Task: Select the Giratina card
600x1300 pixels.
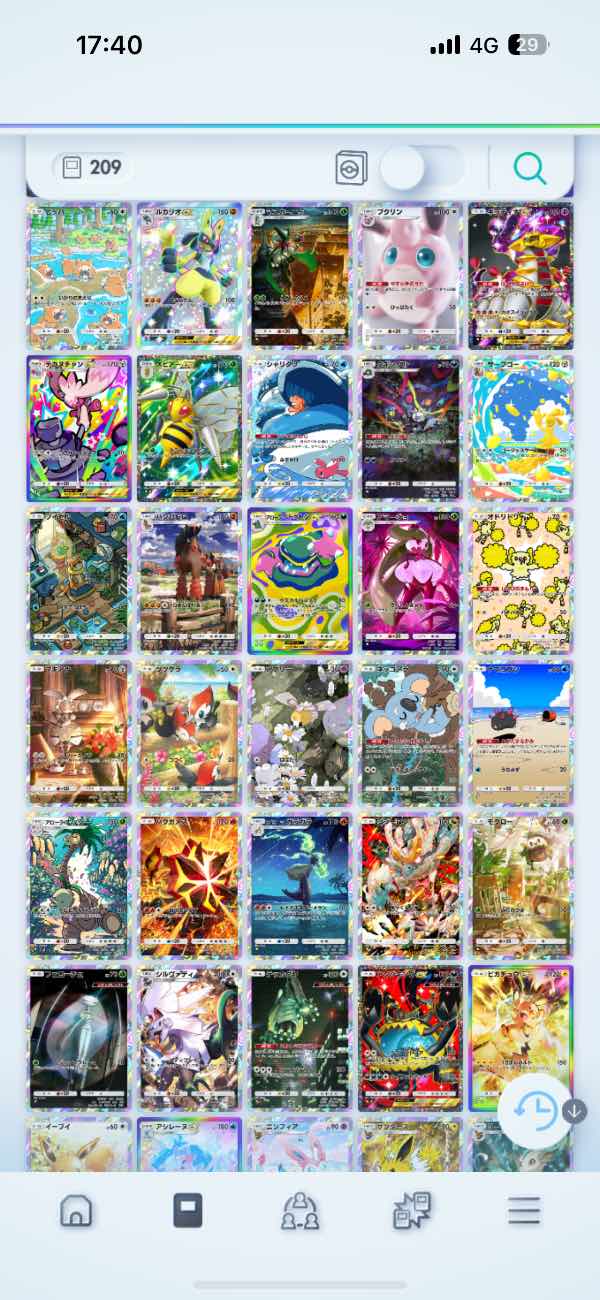Action: point(520,275)
